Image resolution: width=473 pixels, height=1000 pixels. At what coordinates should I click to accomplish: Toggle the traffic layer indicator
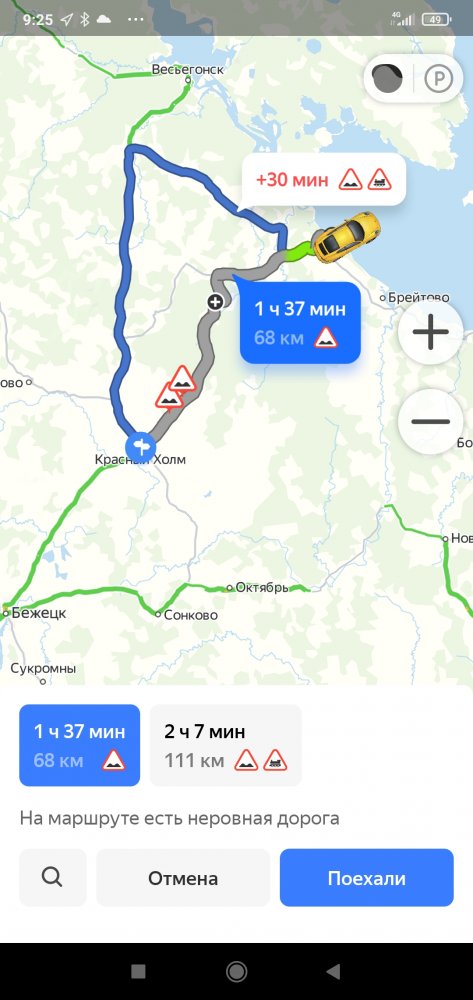(388, 79)
